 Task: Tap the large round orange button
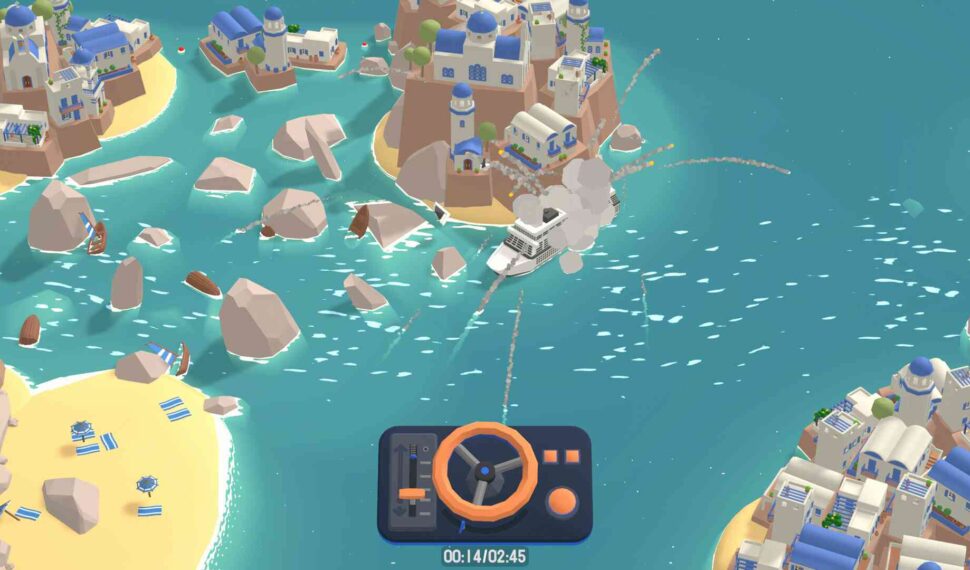coord(562,500)
